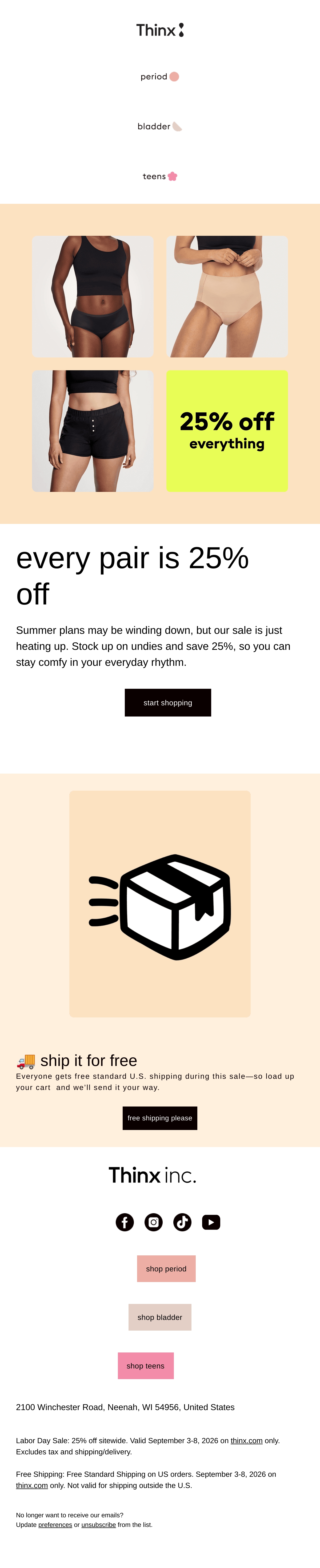
Task: Open the period category link
Action: [x=160, y=77]
